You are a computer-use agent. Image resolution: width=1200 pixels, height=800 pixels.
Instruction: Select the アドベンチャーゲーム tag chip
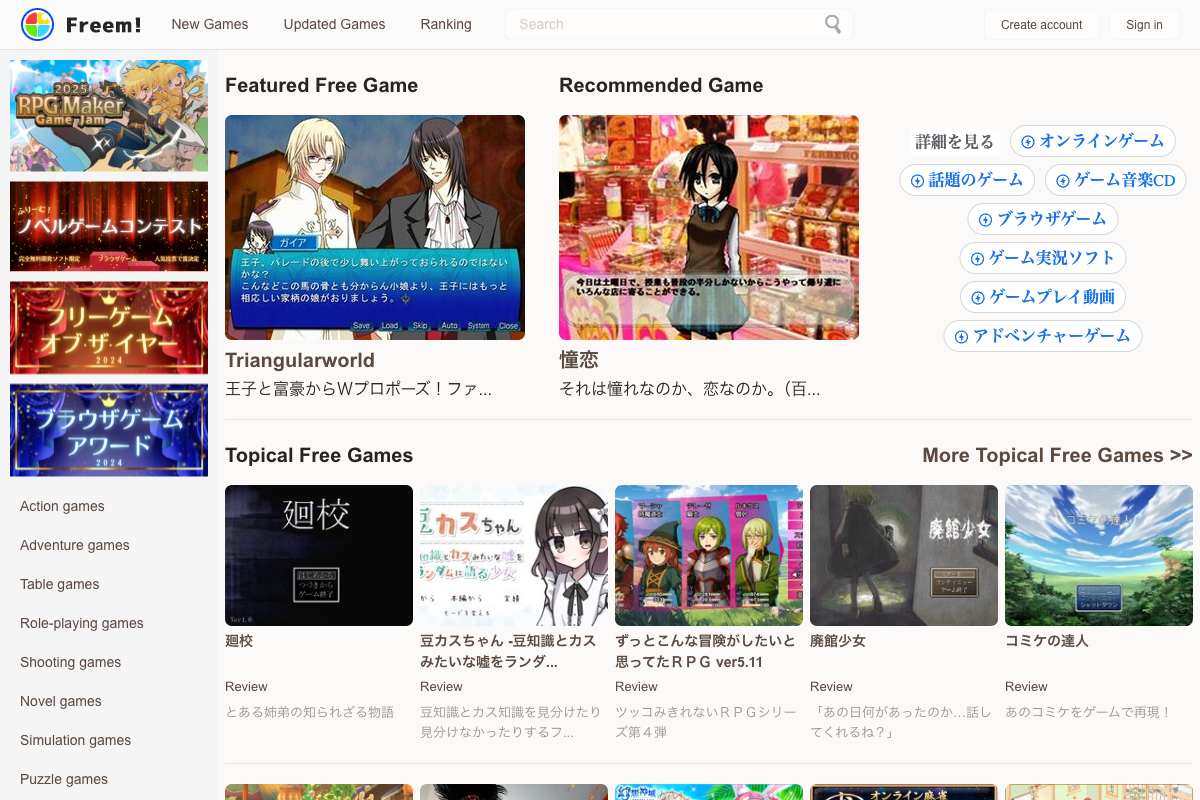coord(1042,336)
